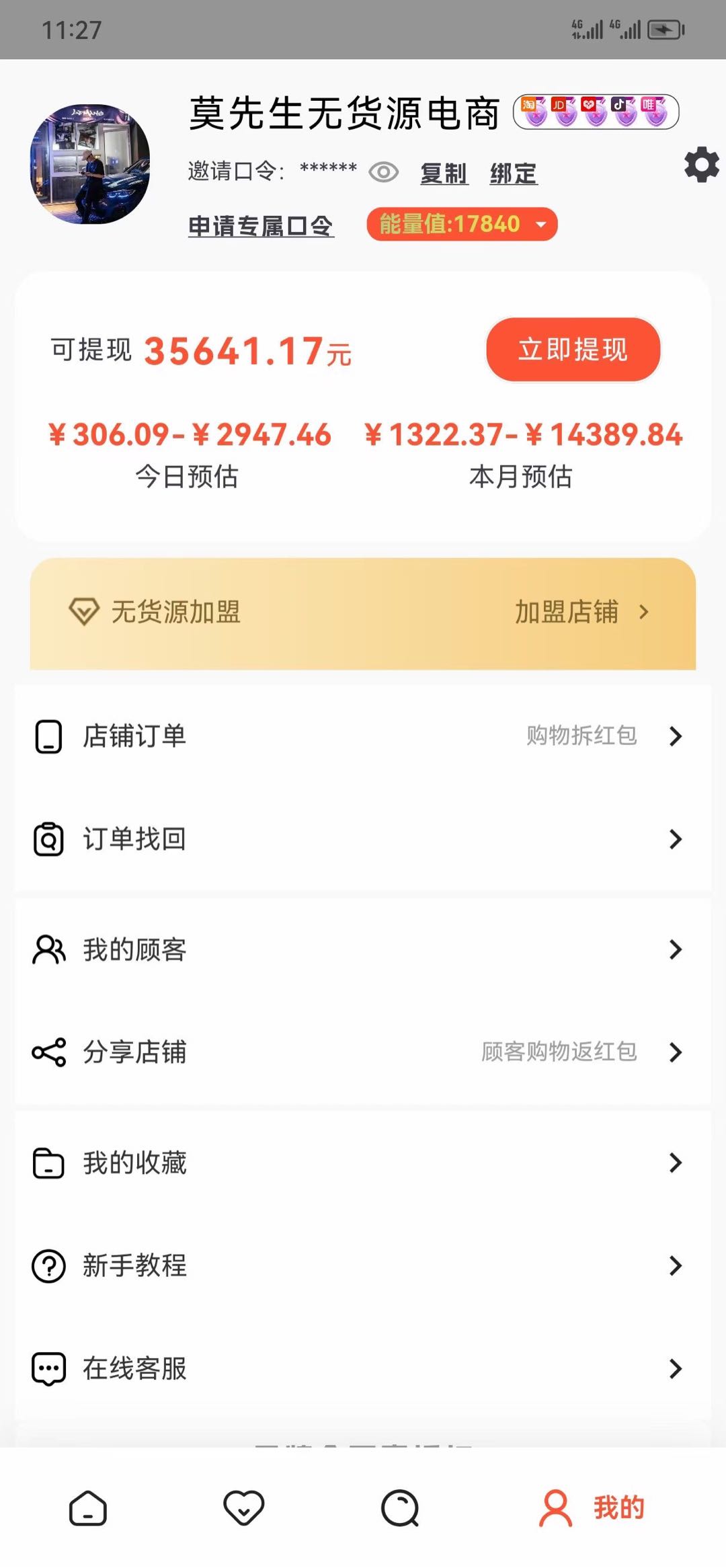Screen dimensions: 726x1568
Task: Open the 申请专属口令 link
Action: tap(261, 226)
